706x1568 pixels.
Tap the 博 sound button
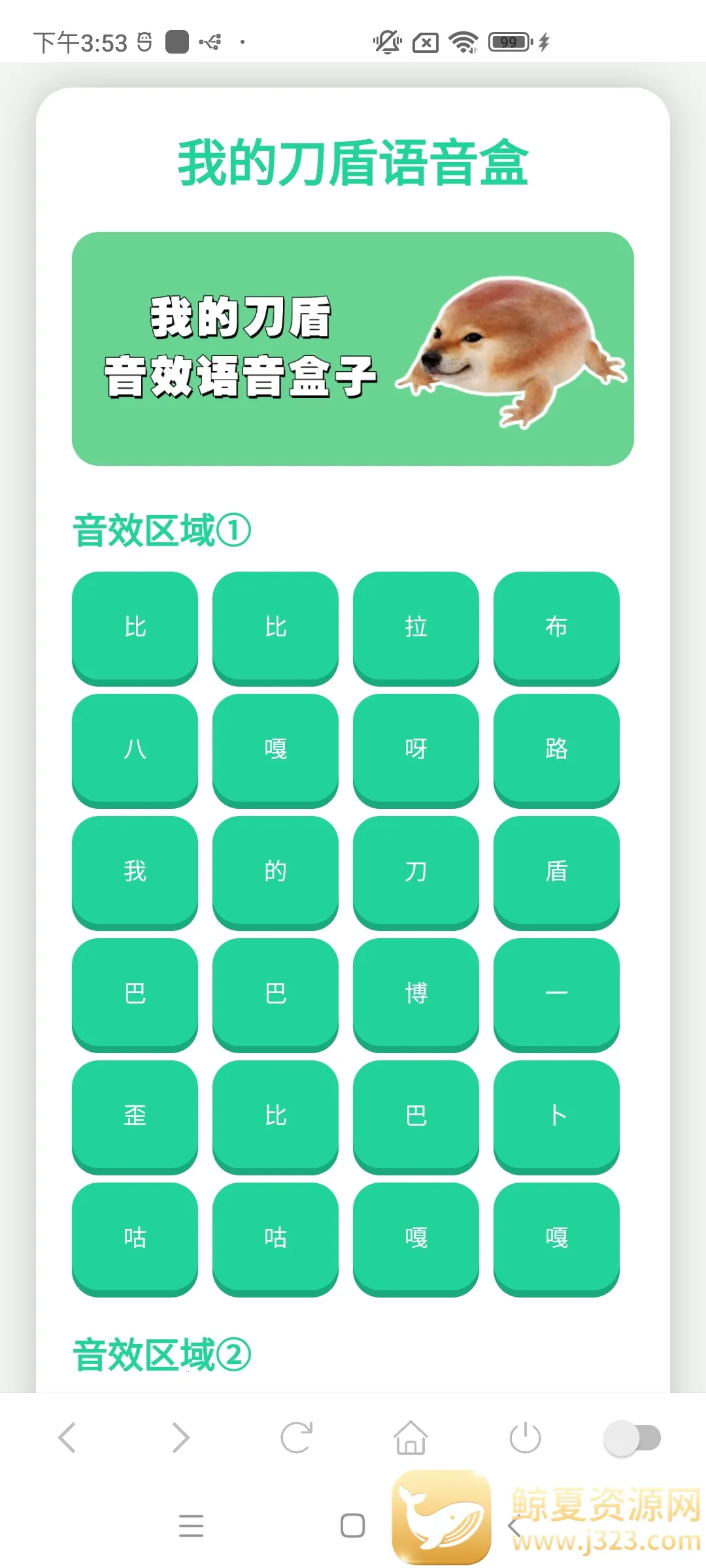pyautogui.click(x=416, y=993)
